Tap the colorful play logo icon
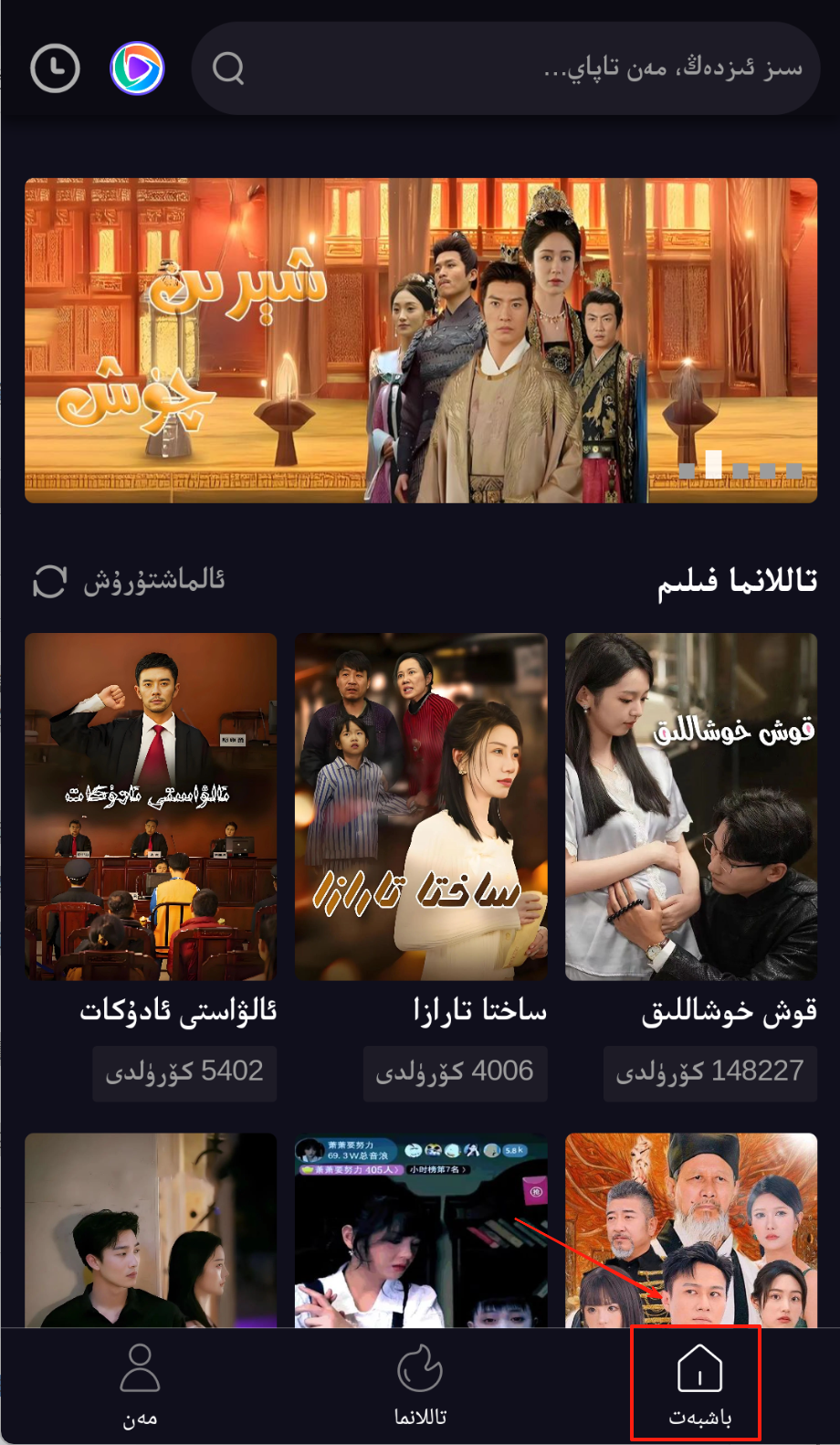This screenshot has width=840, height=1445. tap(137, 69)
